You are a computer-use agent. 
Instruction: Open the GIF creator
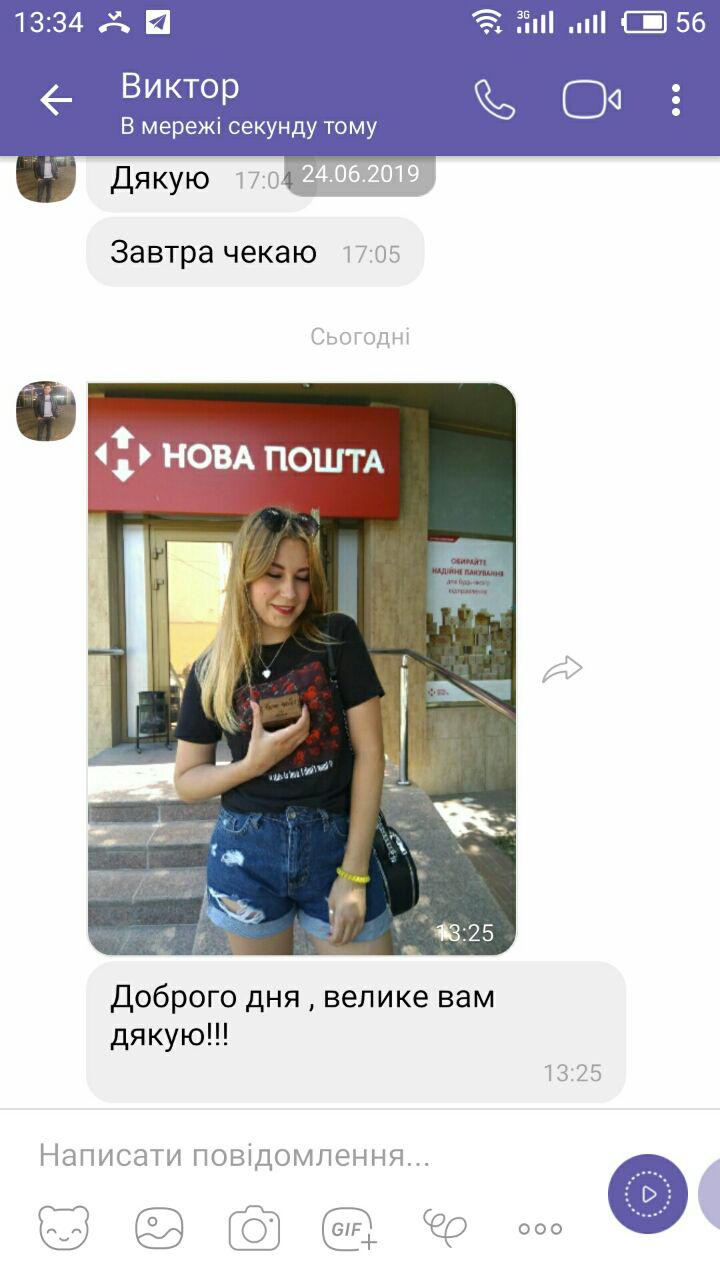349,1228
